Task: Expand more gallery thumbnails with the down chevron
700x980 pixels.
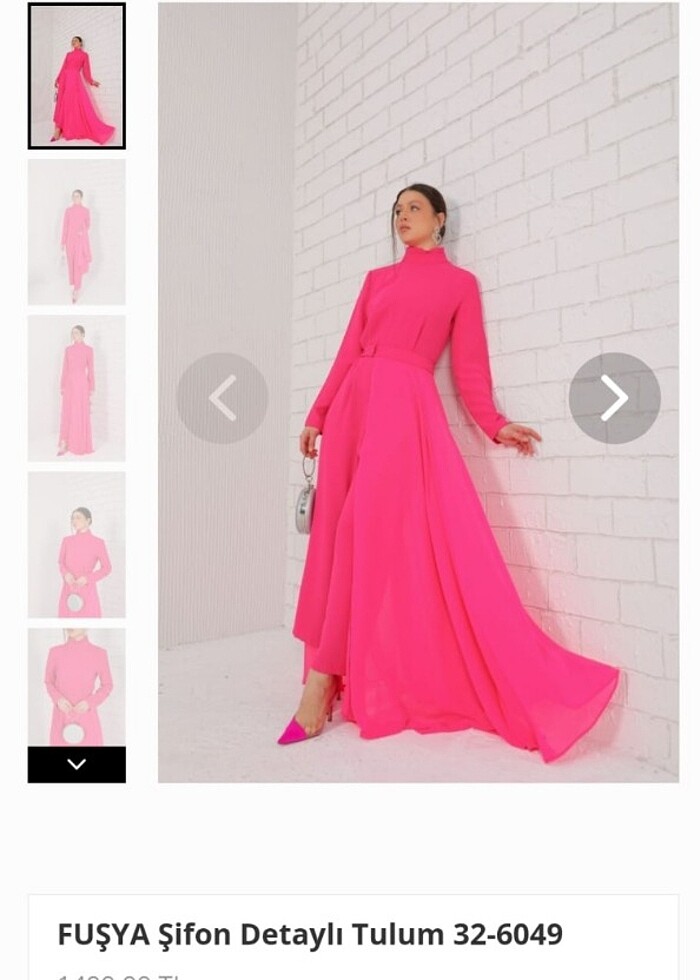Action: [x=76, y=765]
